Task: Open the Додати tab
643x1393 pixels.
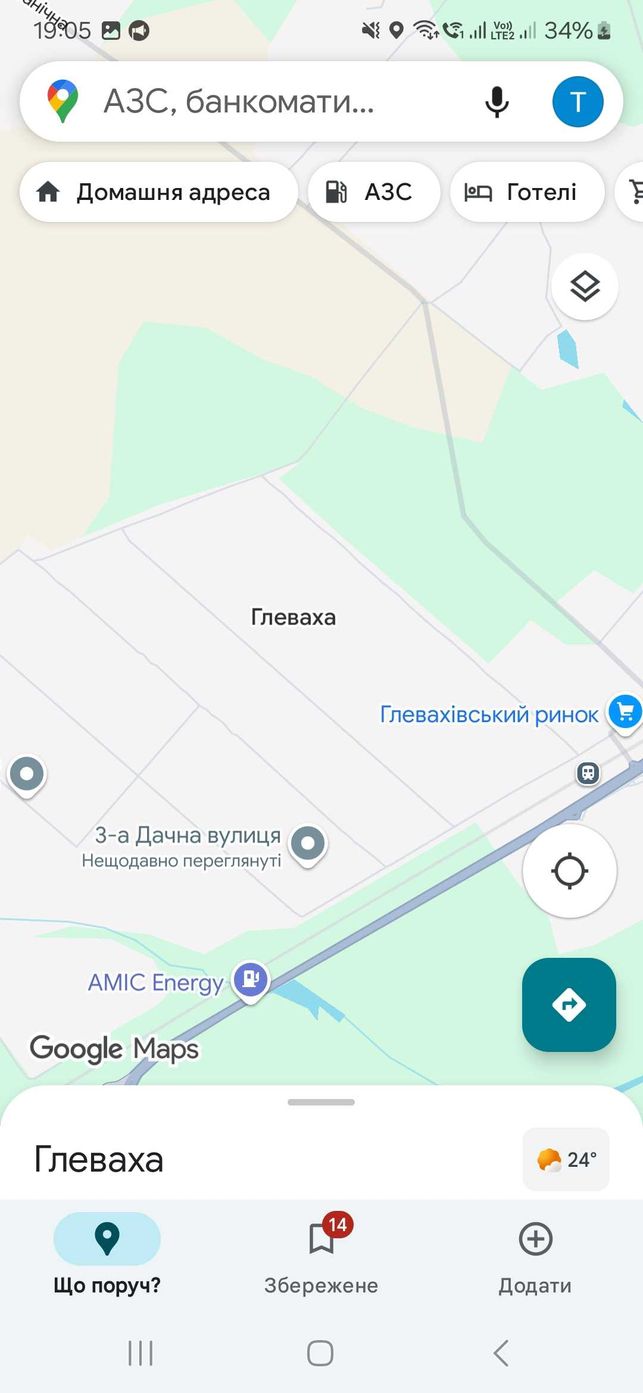Action: [x=535, y=1255]
